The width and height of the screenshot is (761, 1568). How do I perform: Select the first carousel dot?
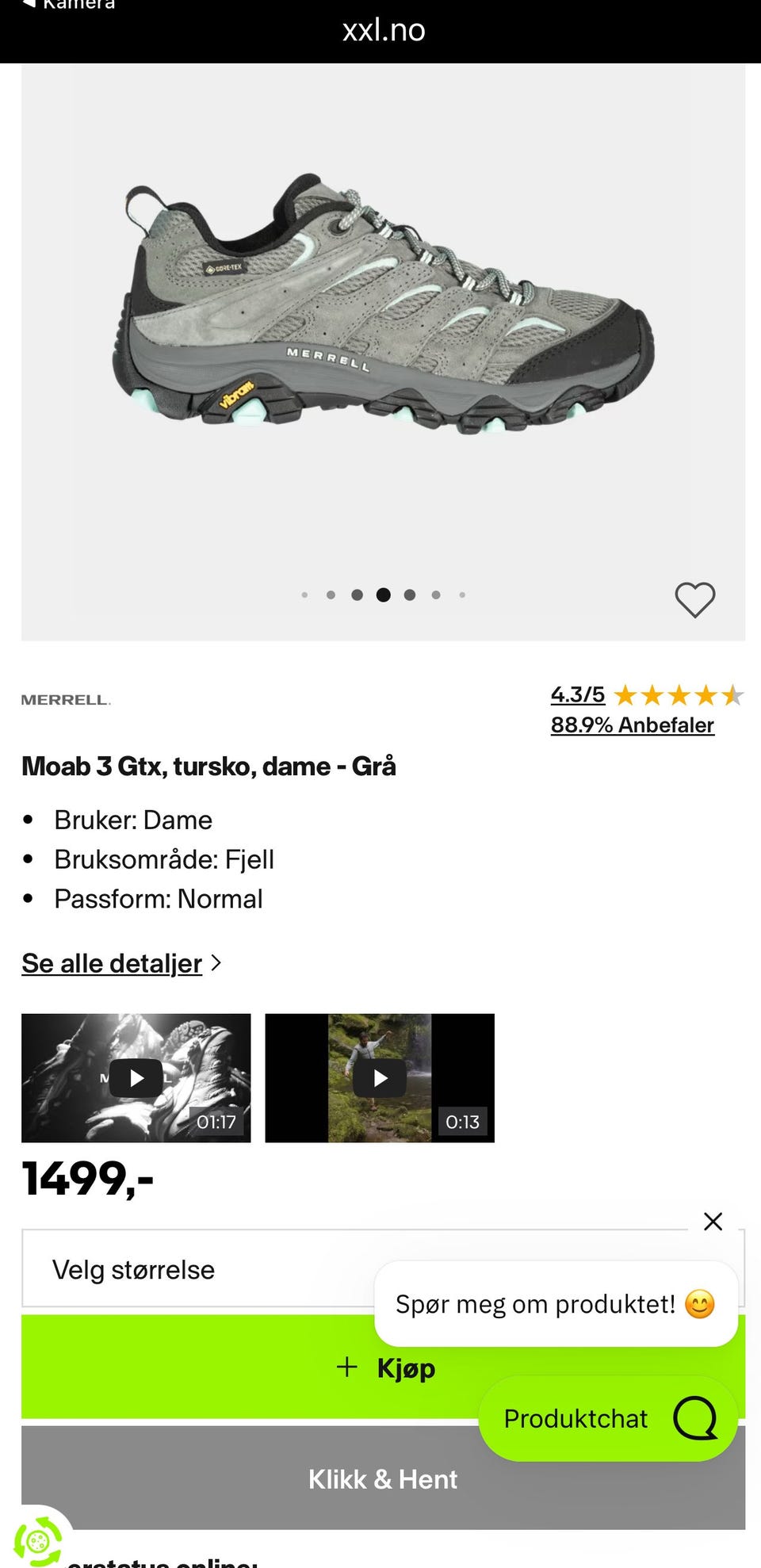coord(304,595)
